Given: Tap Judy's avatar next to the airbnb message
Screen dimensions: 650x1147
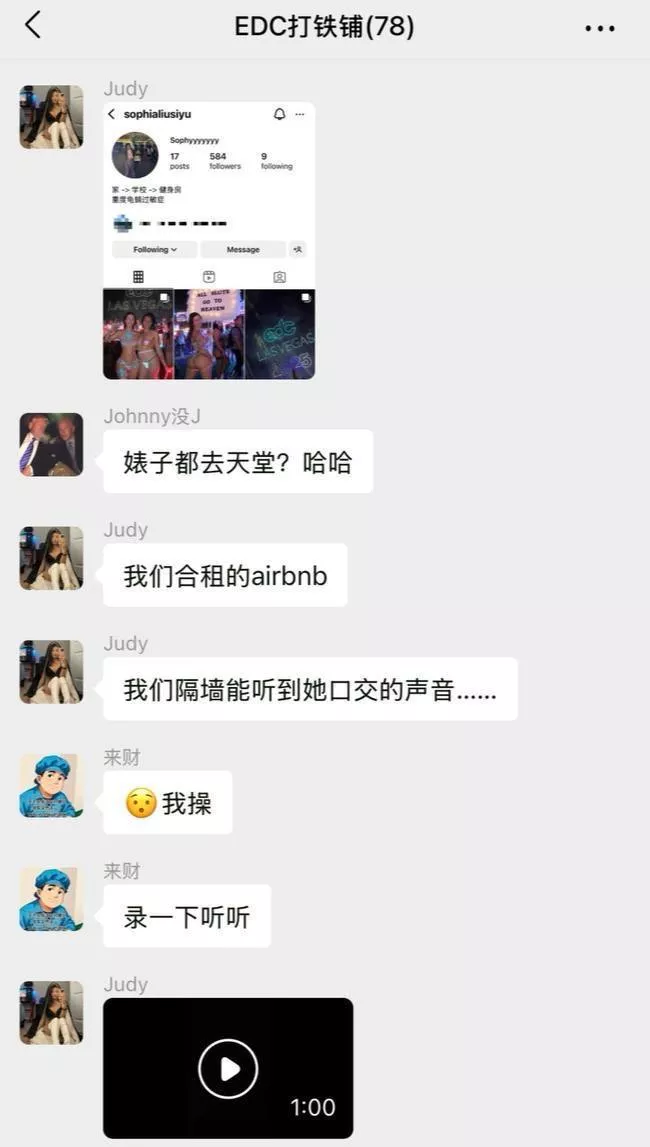Looking at the screenshot, I should pyautogui.click(x=51, y=558).
